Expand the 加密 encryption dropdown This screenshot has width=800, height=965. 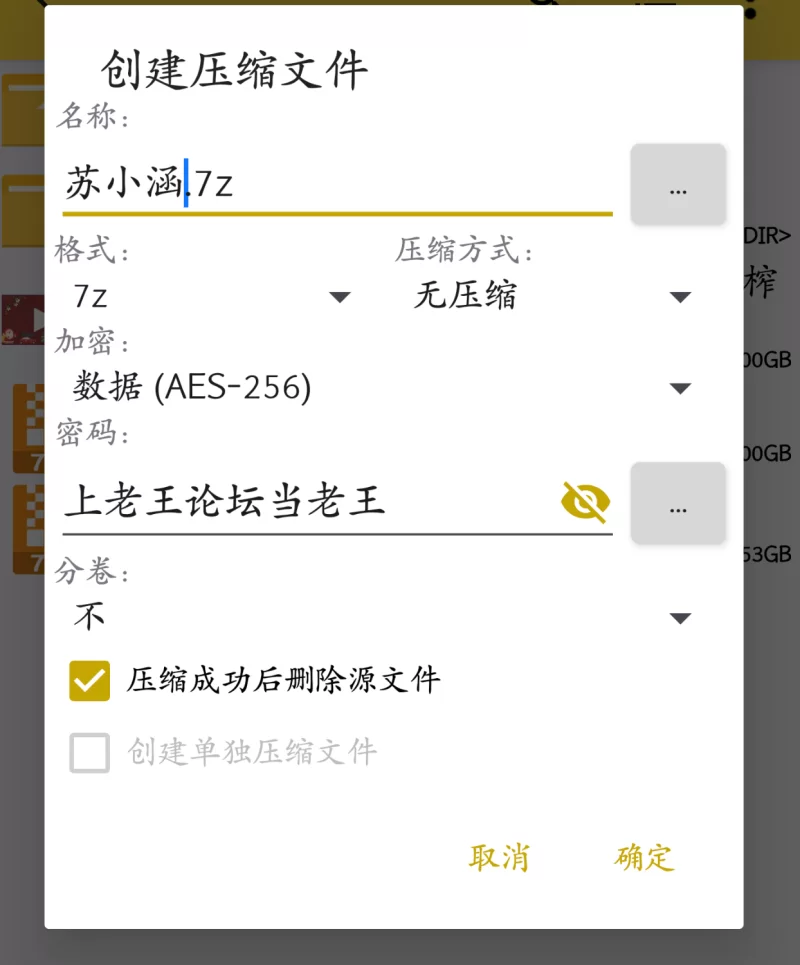coord(382,387)
